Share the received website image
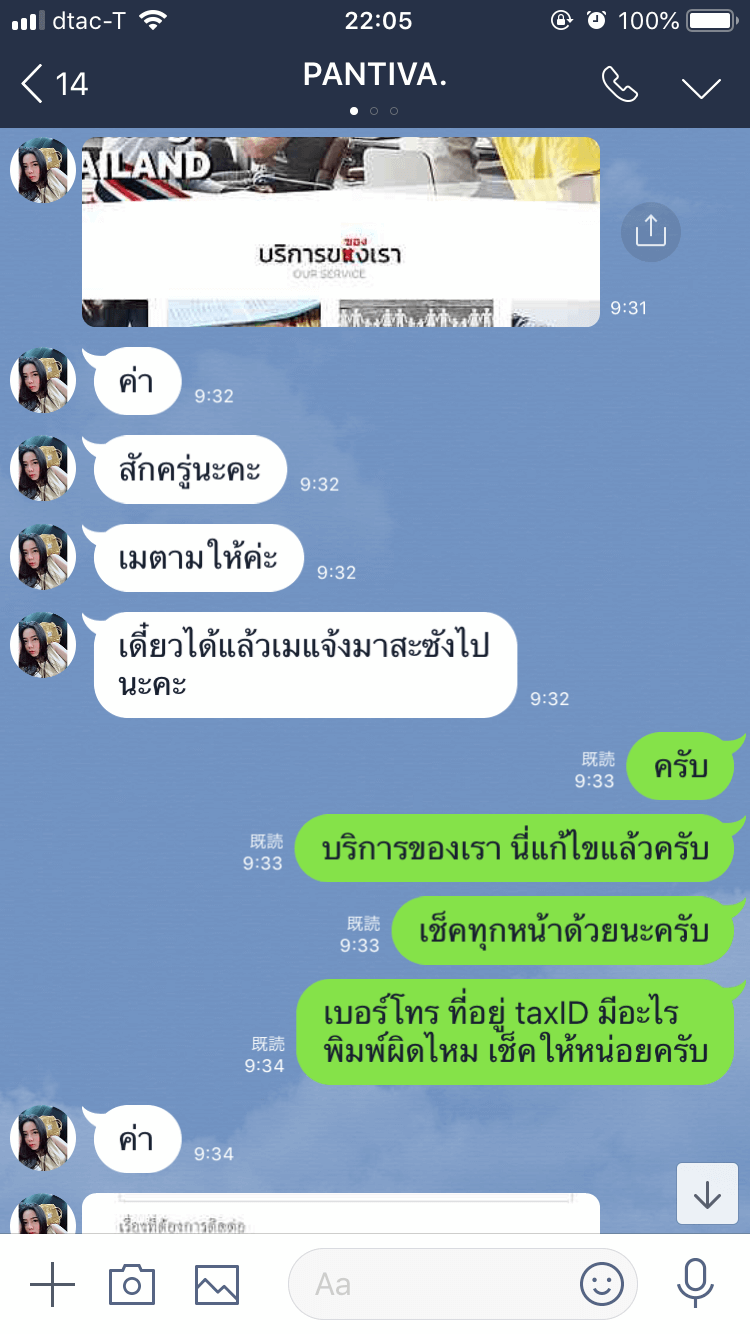 tap(650, 232)
